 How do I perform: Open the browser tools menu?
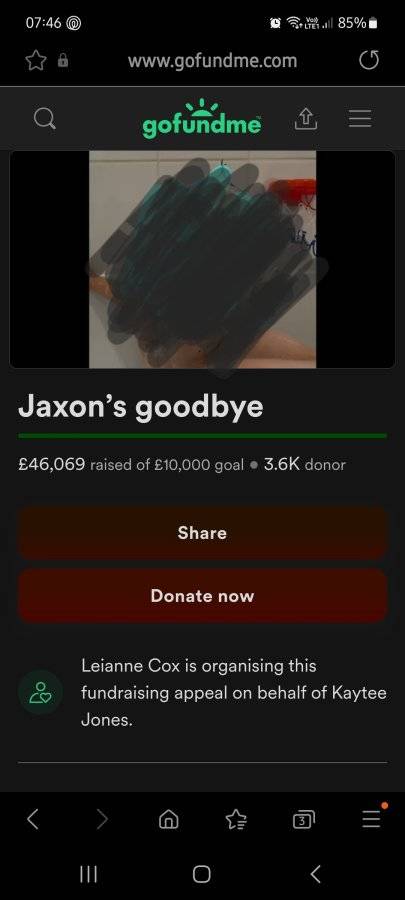372,818
